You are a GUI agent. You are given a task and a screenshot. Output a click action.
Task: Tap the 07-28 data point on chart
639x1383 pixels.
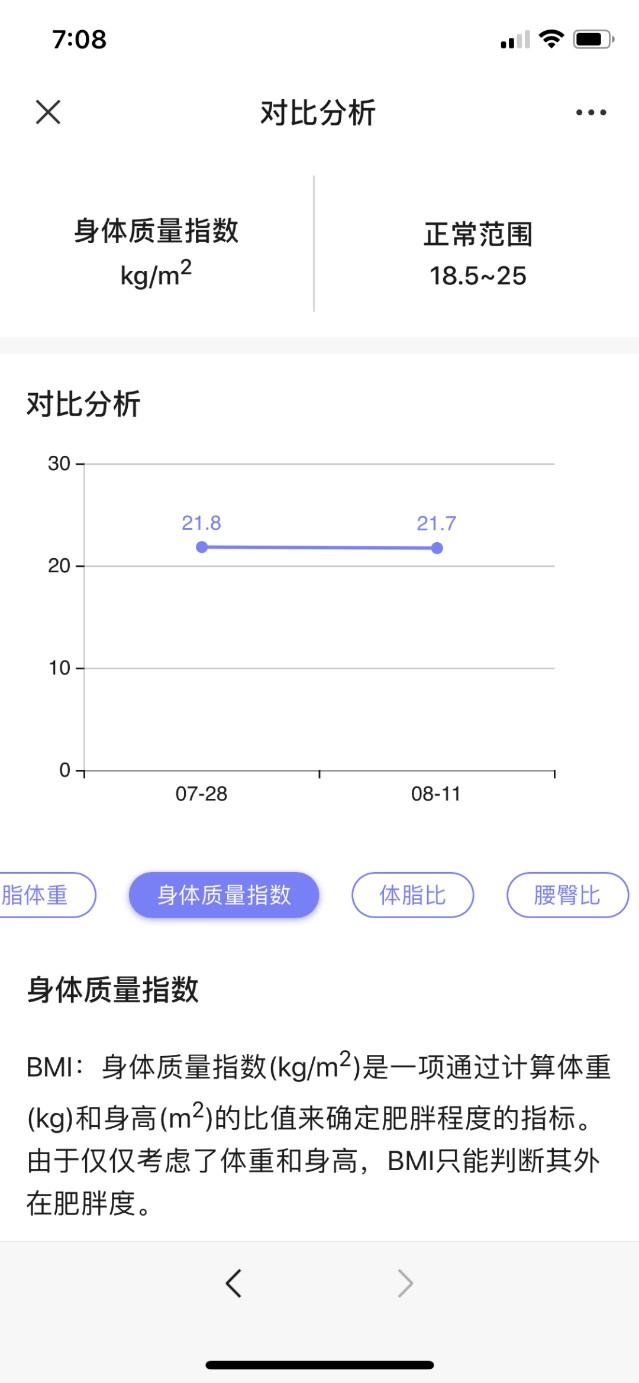click(202, 547)
